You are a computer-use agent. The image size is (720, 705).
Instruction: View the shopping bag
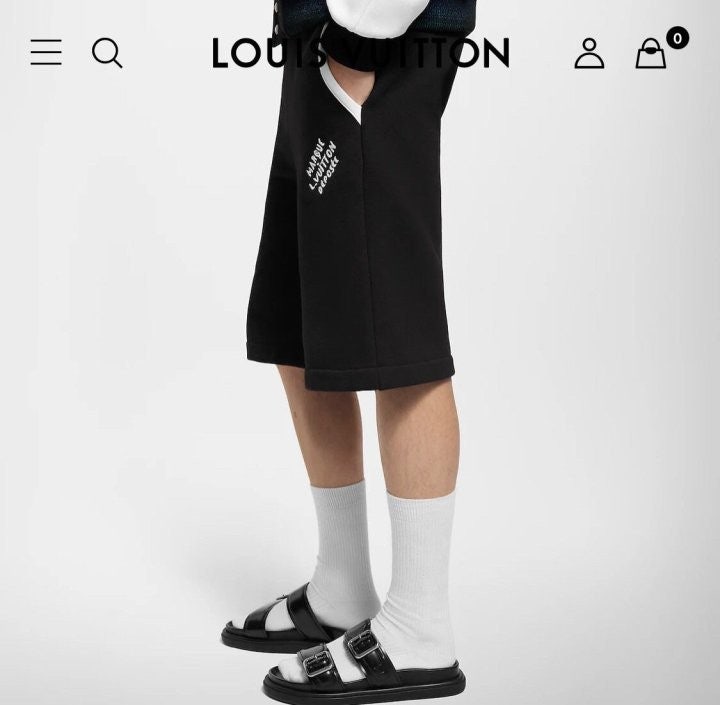(651, 54)
